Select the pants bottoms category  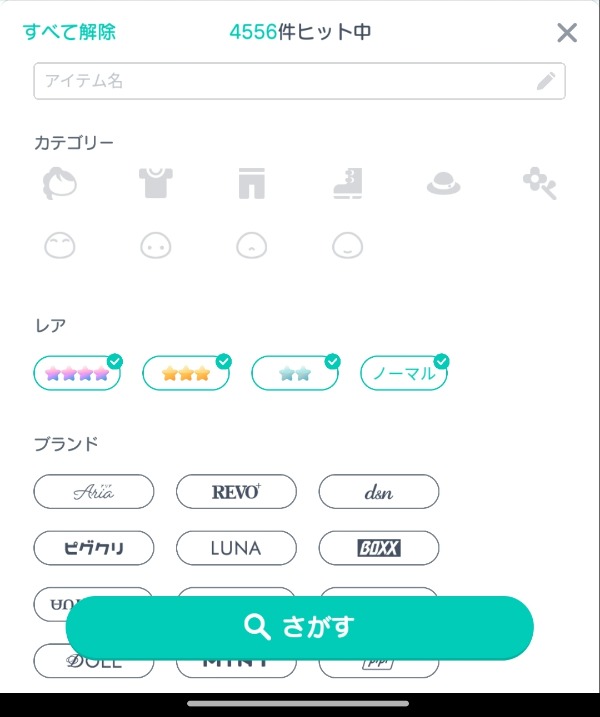click(x=252, y=184)
